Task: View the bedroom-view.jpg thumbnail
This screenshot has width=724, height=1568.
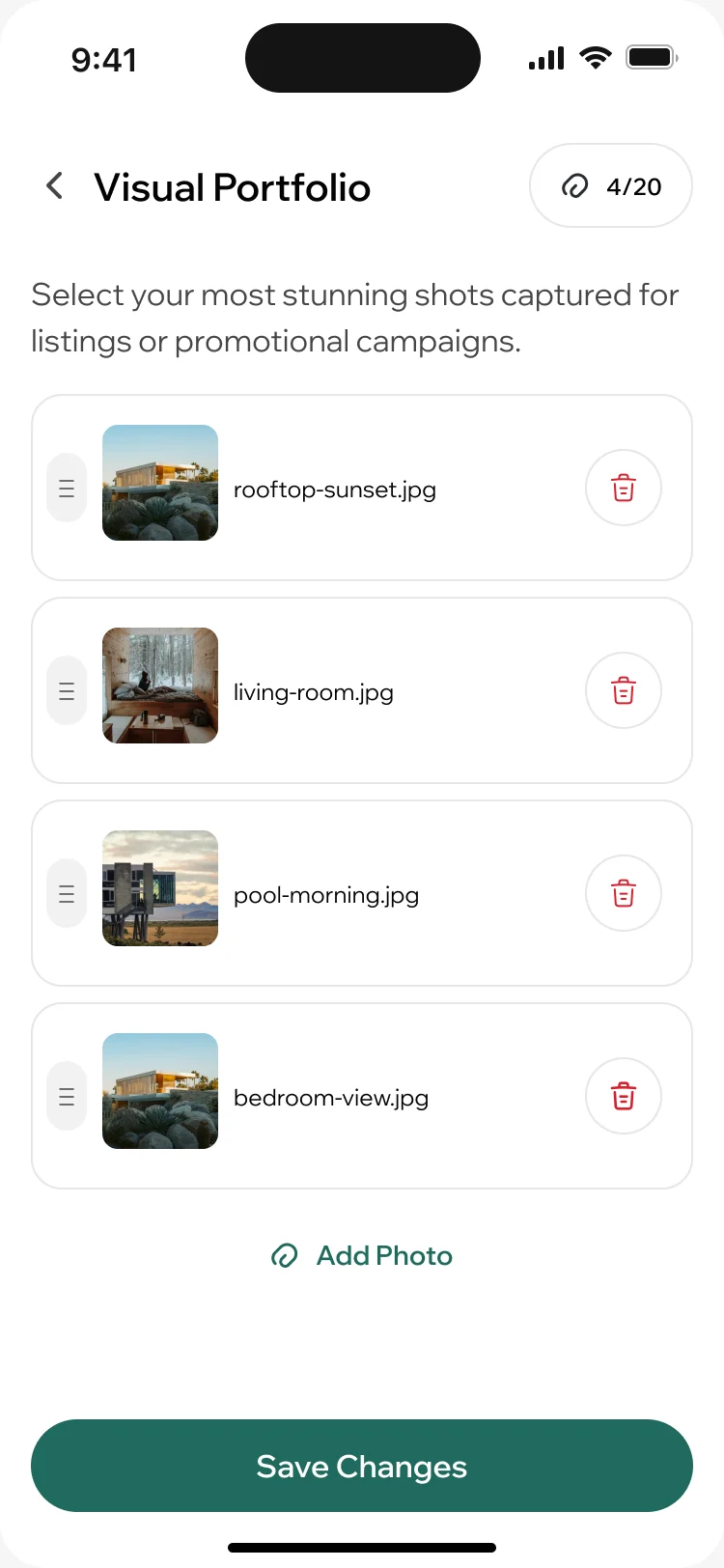Action: pyautogui.click(x=160, y=1091)
